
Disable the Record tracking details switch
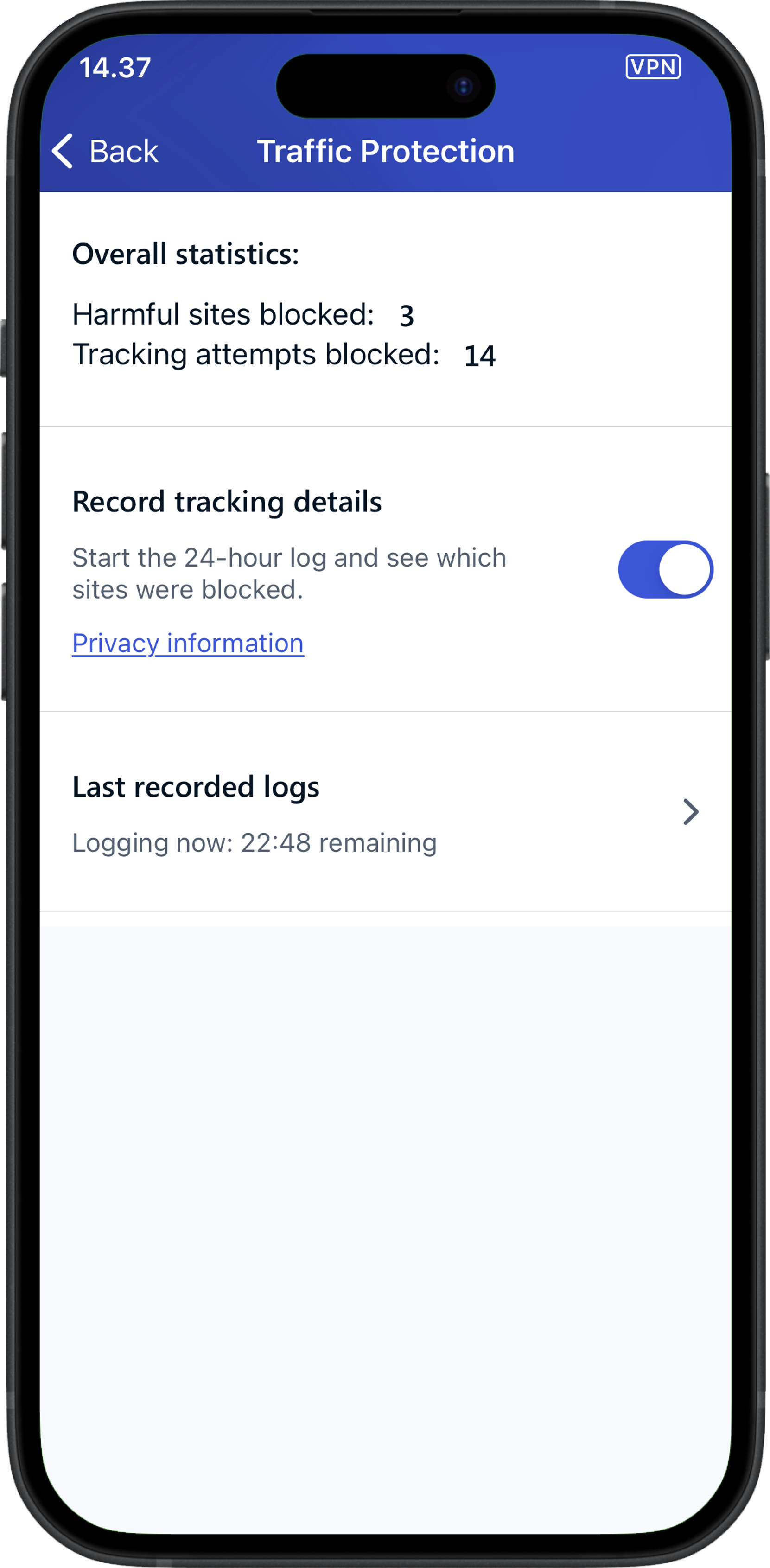click(x=665, y=569)
